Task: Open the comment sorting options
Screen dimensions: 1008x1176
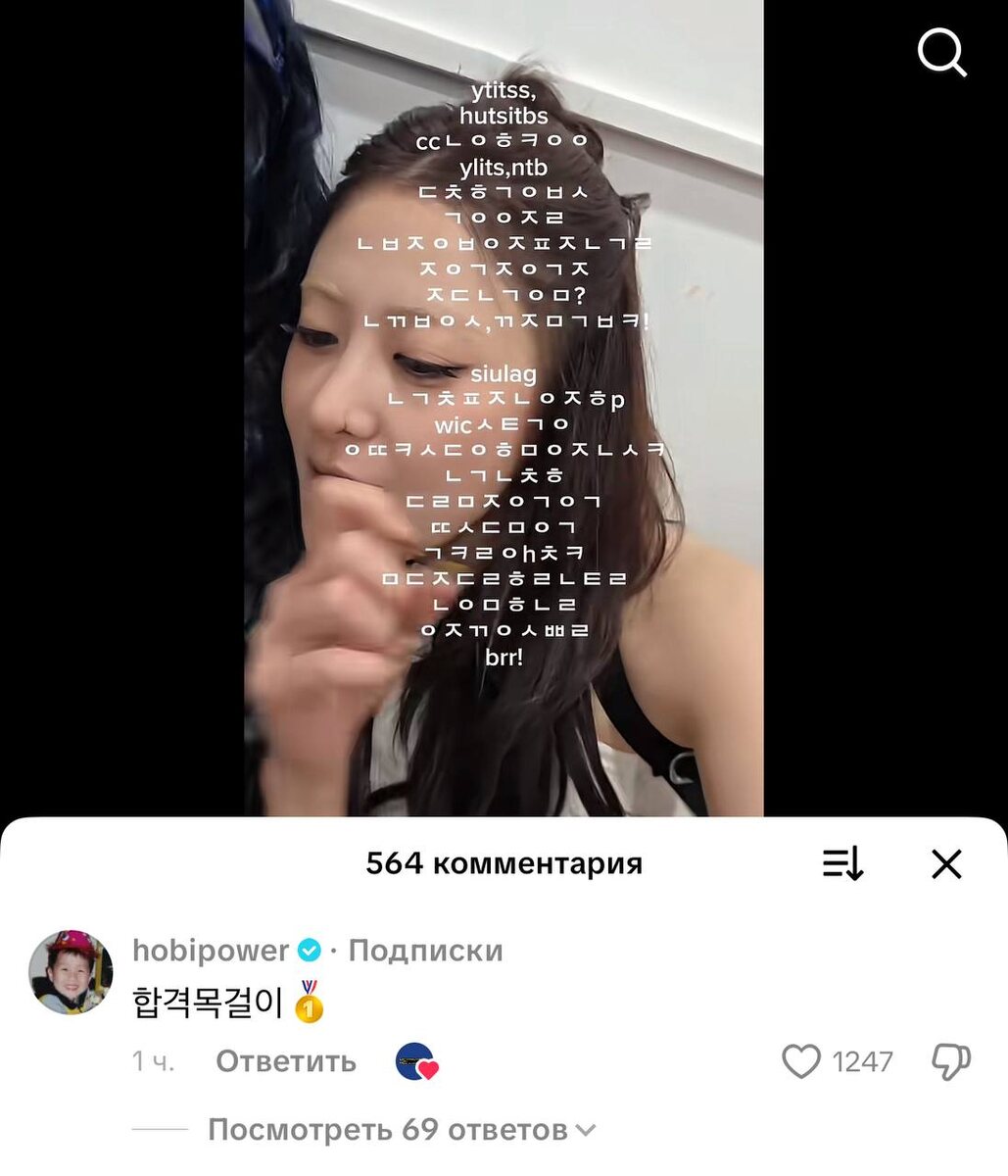Action: [842, 863]
